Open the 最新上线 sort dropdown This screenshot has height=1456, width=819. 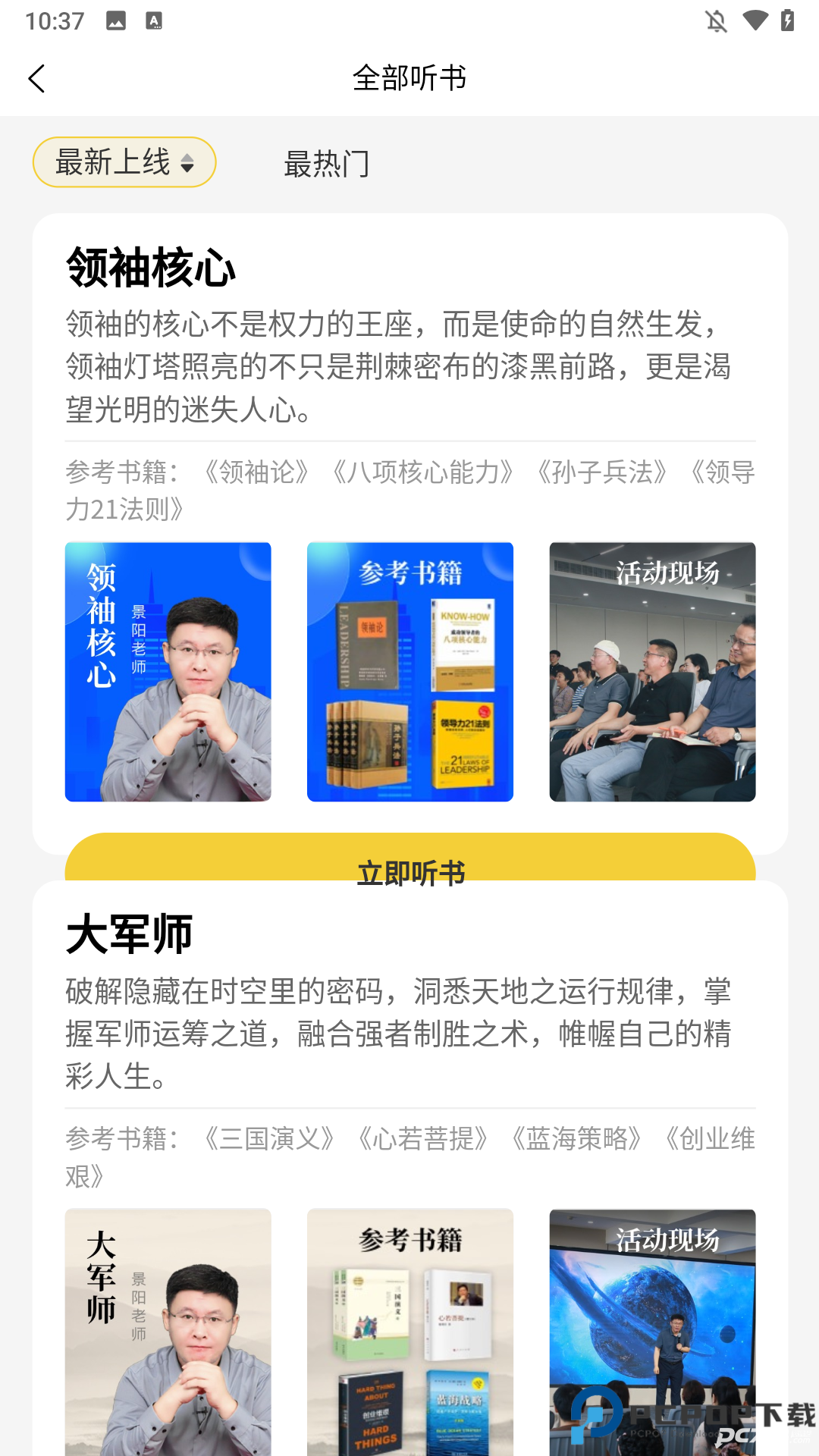click(x=124, y=162)
